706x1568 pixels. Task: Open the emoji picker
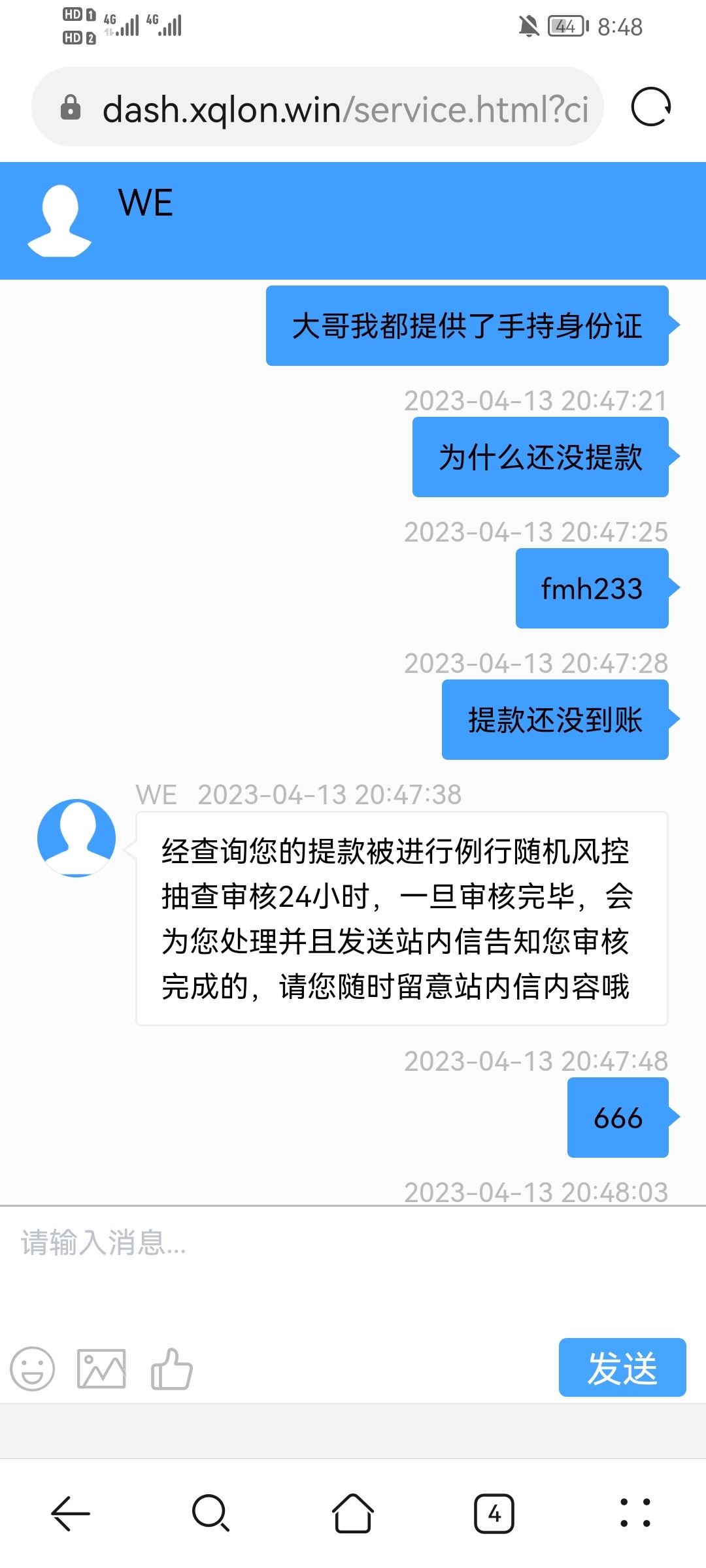pos(32,1369)
